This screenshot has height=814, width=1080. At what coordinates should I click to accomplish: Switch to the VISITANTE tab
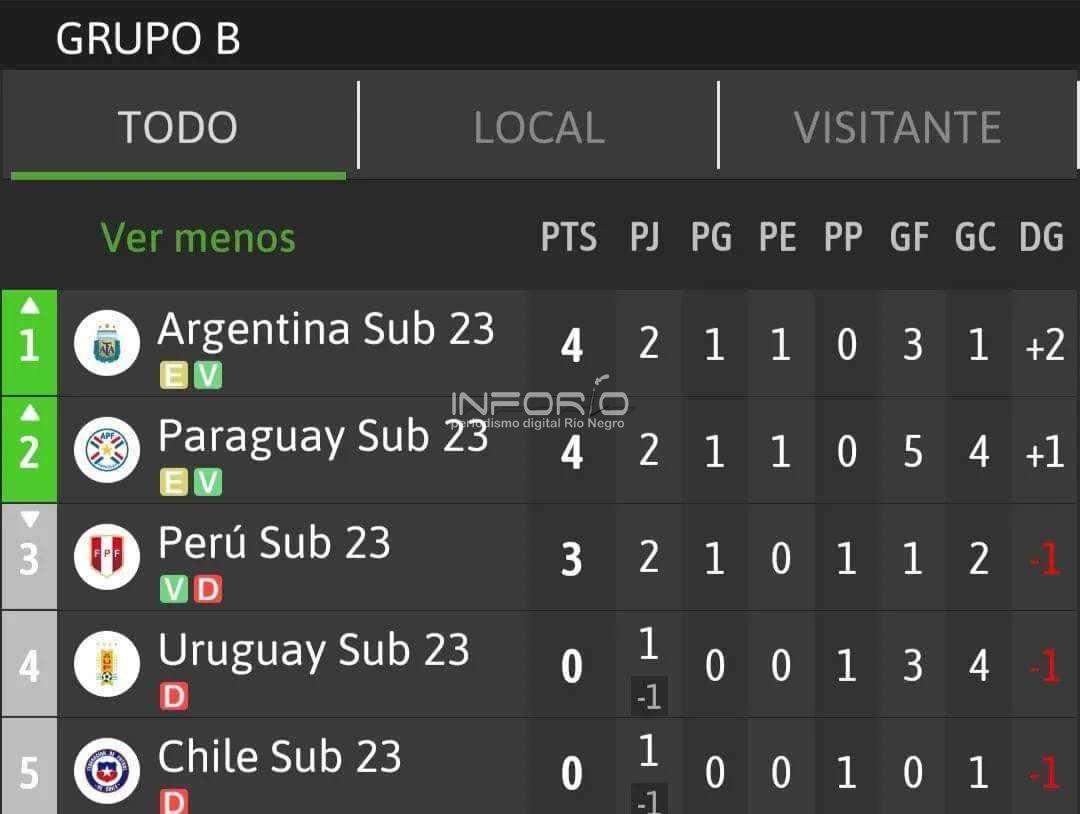[x=897, y=127]
